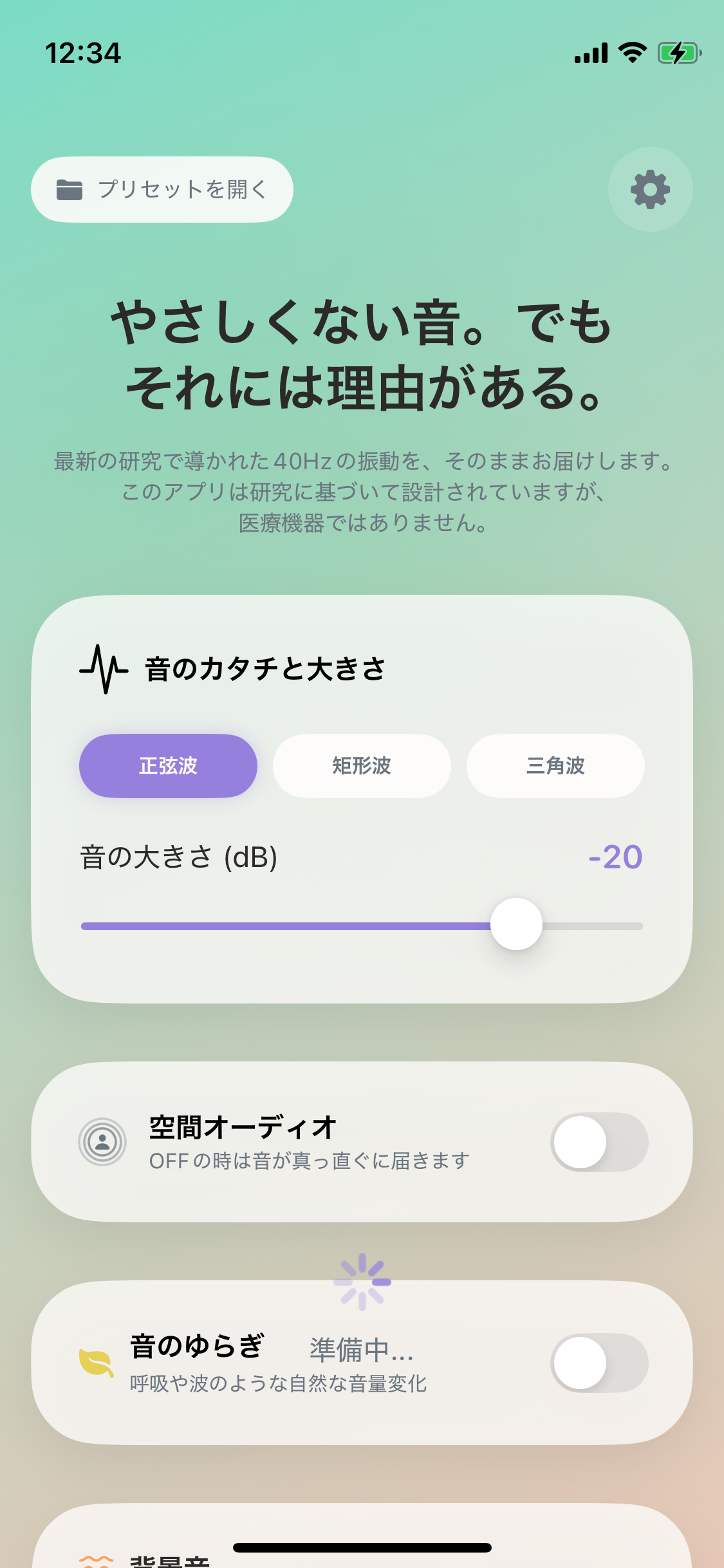Click the waveform icon beside 音のカタチと大きさ
The height and width of the screenshot is (1568, 724).
click(105, 669)
